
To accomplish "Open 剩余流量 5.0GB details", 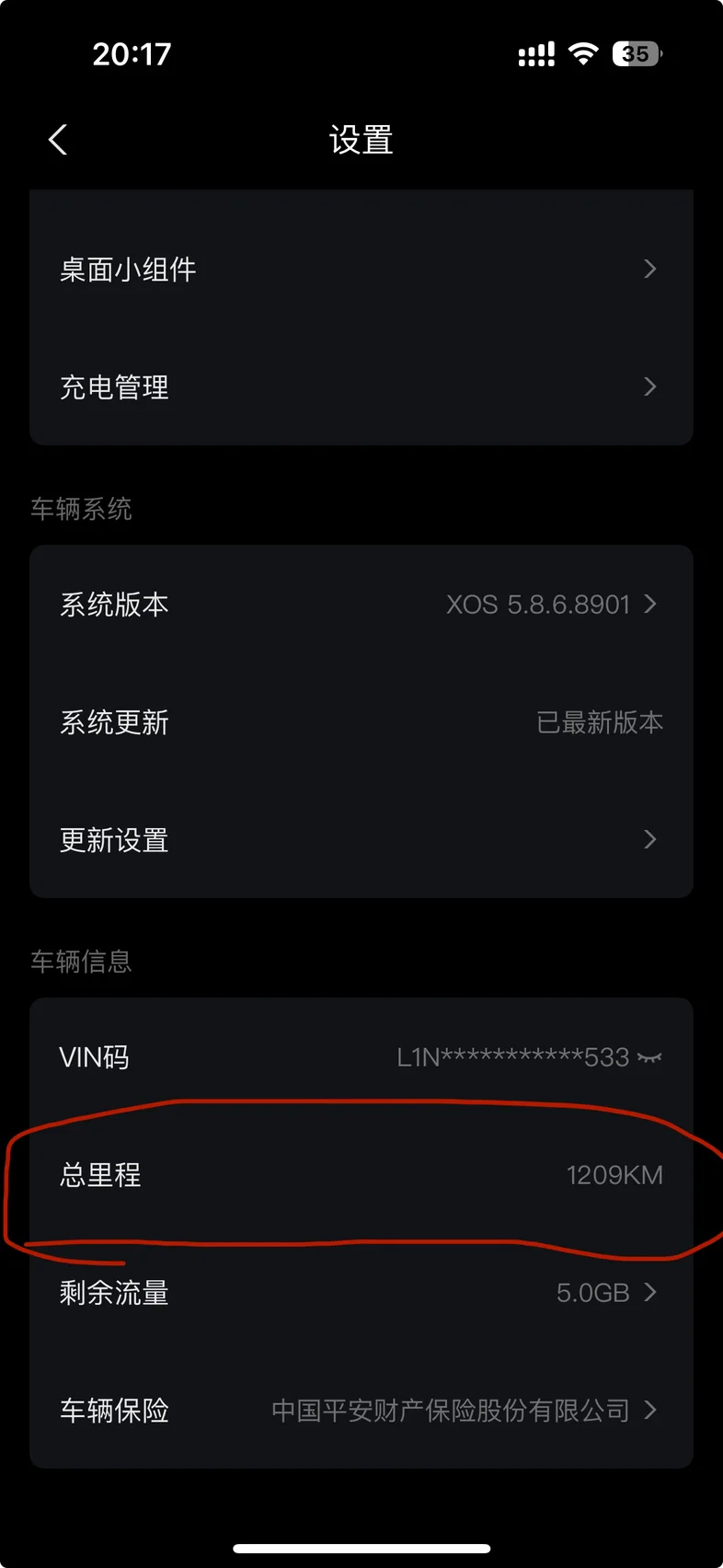I will coord(361,1292).
